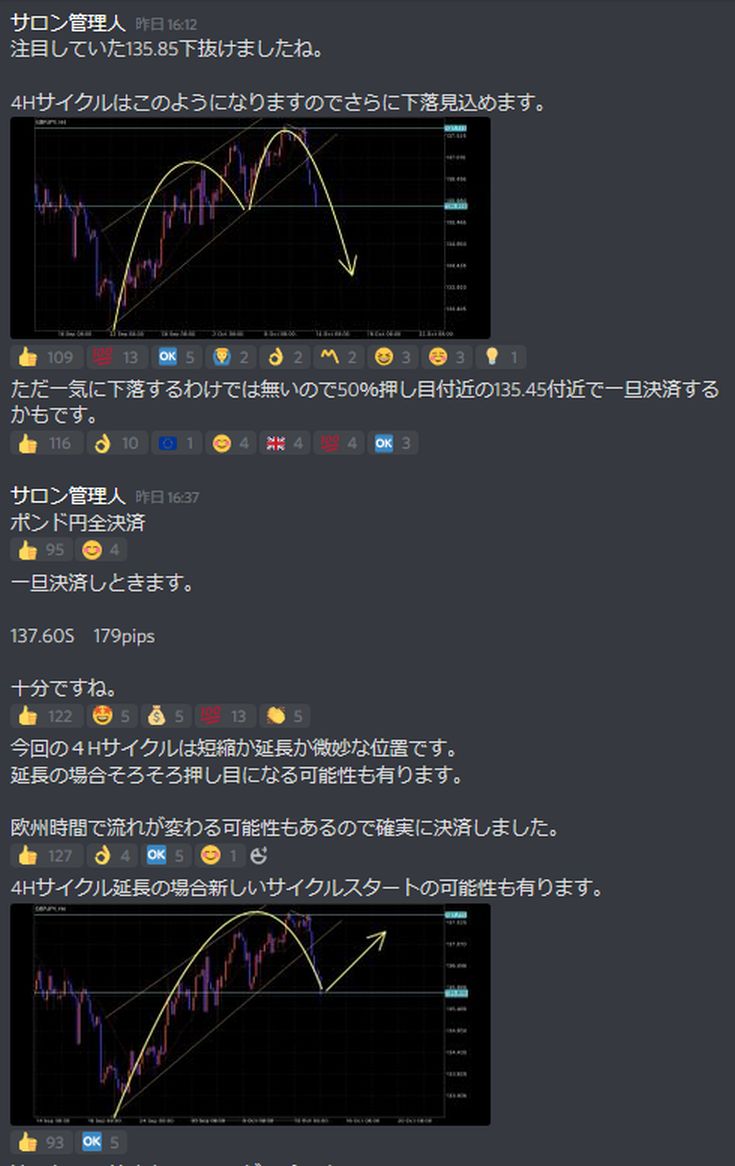Open サロン管理人 profile from the 16:37 message
This screenshot has height=1166, width=735.
pyautogui.click(x=67, y=496)
